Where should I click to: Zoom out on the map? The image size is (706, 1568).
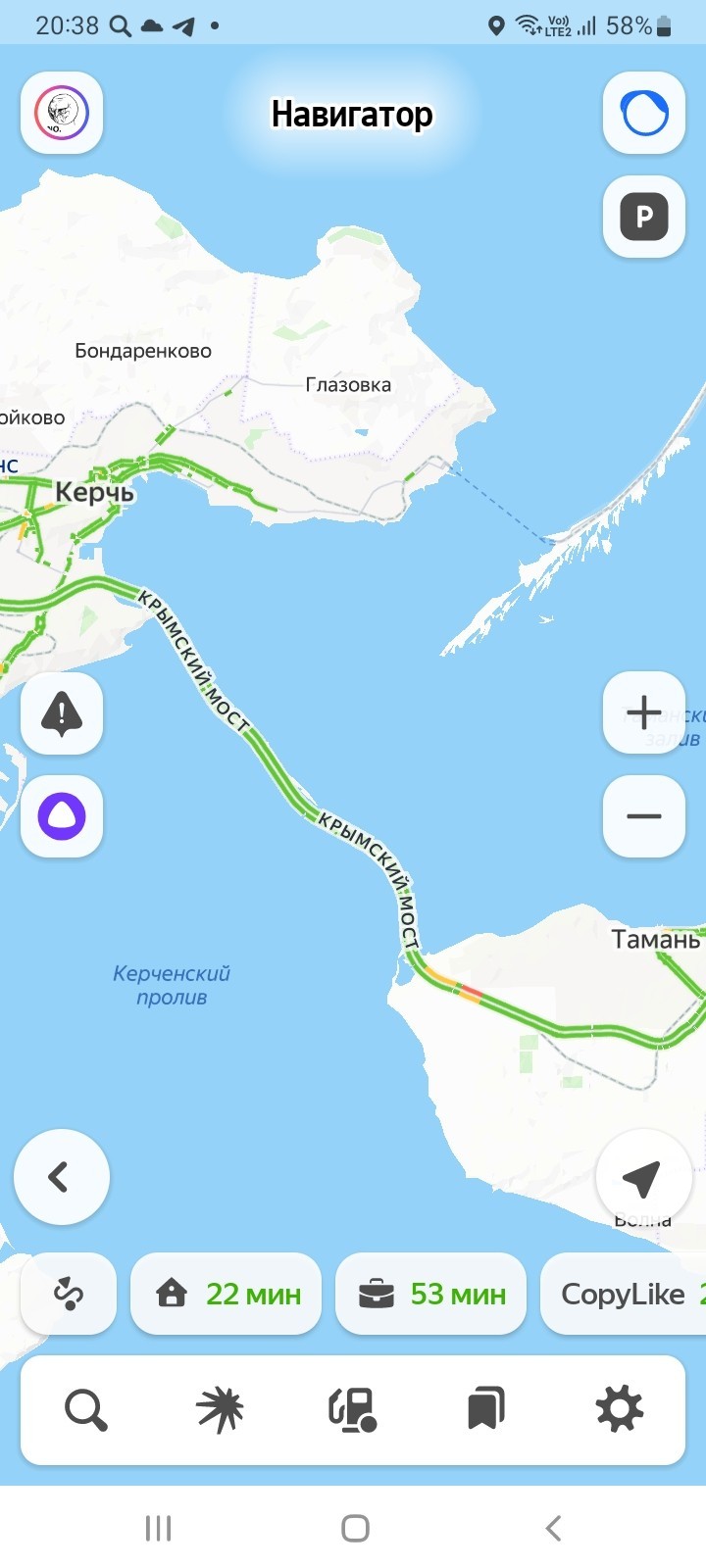pyautogui.click(x=644, y=816)
